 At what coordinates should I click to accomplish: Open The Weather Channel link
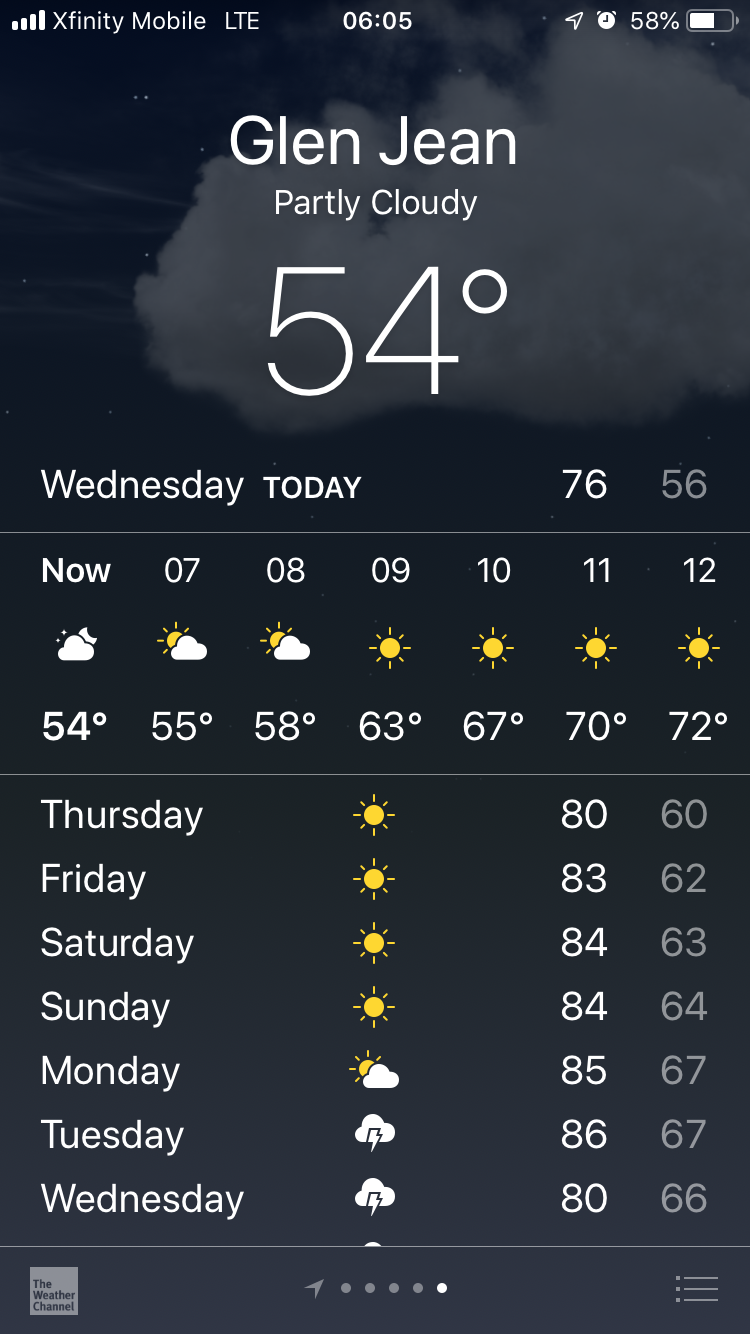[x=54, y=1290]
